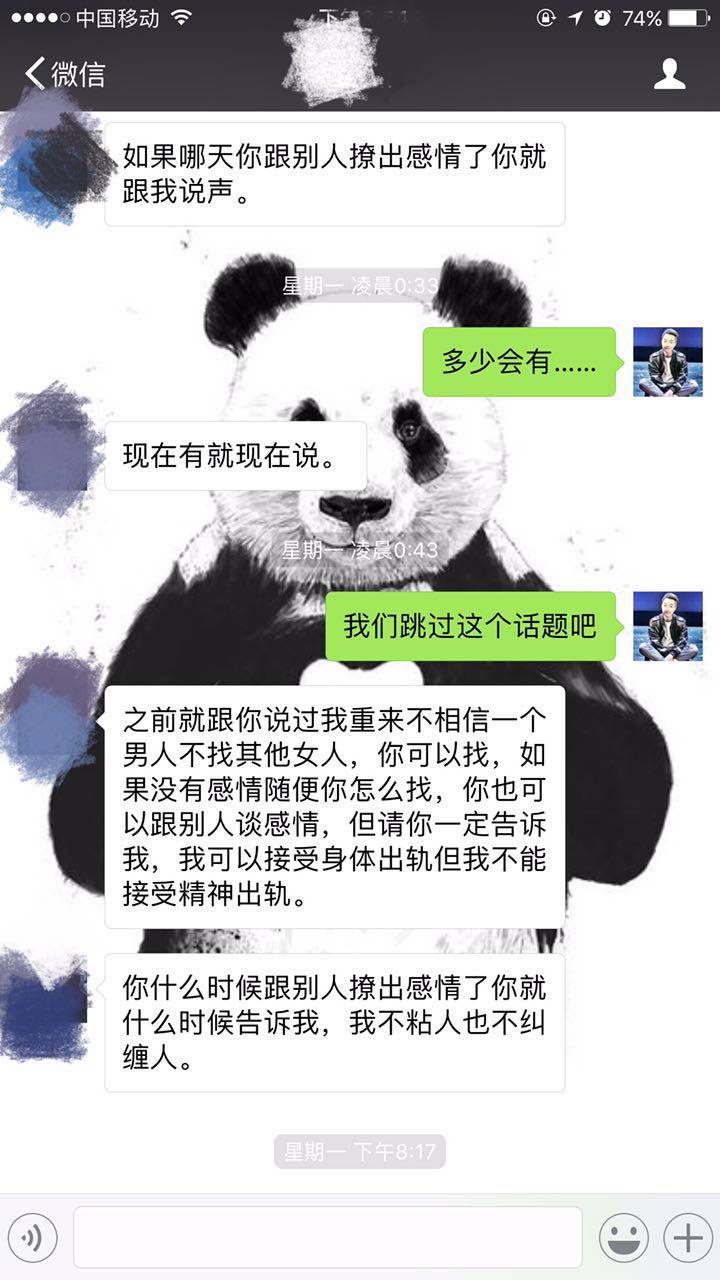The width and height of the screenshot is (720, 1280).
Task: Tap the sender's avatar beside 多少会有
Action: tap(667, 362)
